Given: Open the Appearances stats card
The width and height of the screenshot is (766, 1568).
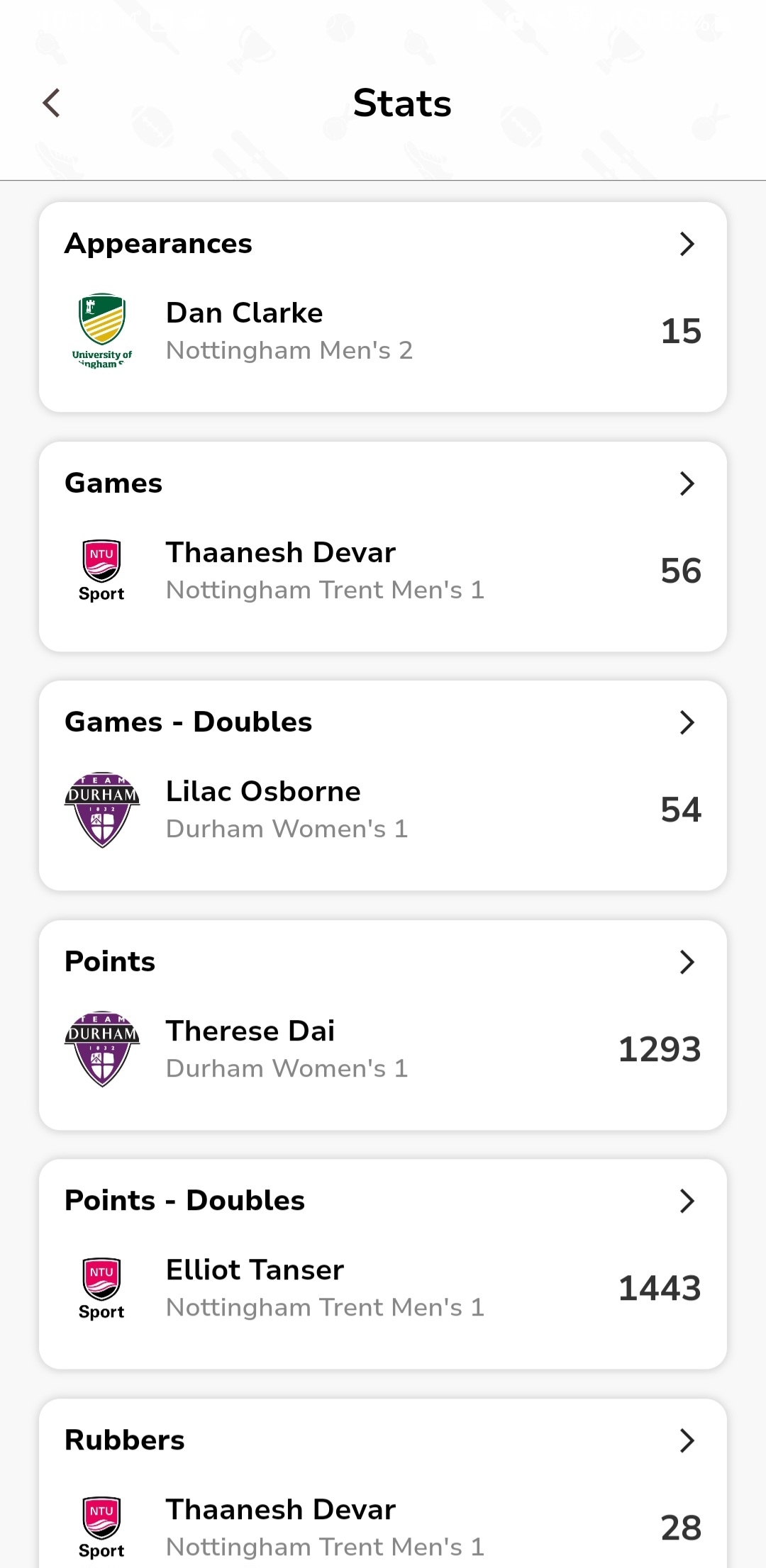Looking at the screenshot, I should point(383,307).
